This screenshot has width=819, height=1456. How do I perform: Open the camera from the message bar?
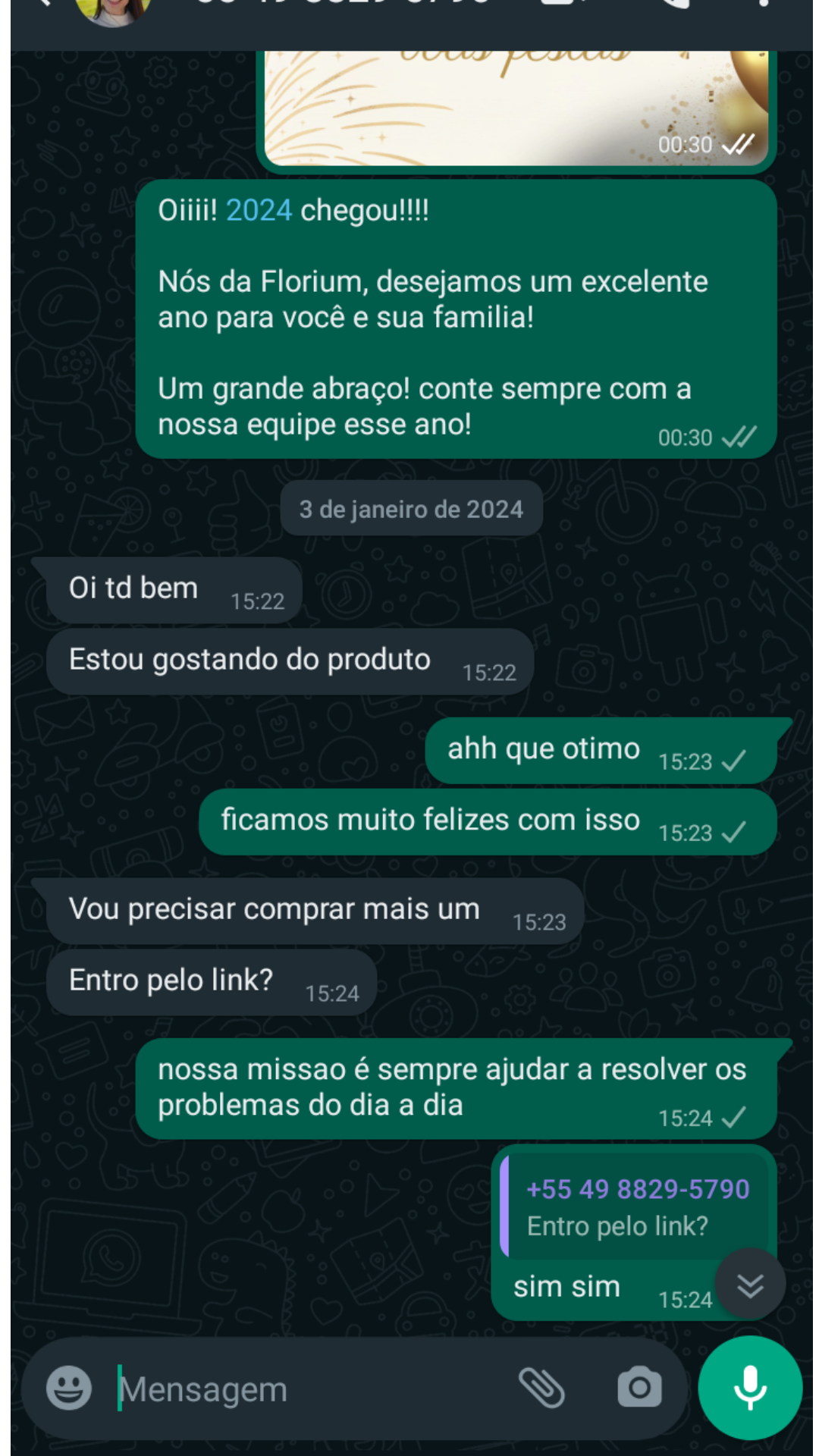coord(639,1389)
